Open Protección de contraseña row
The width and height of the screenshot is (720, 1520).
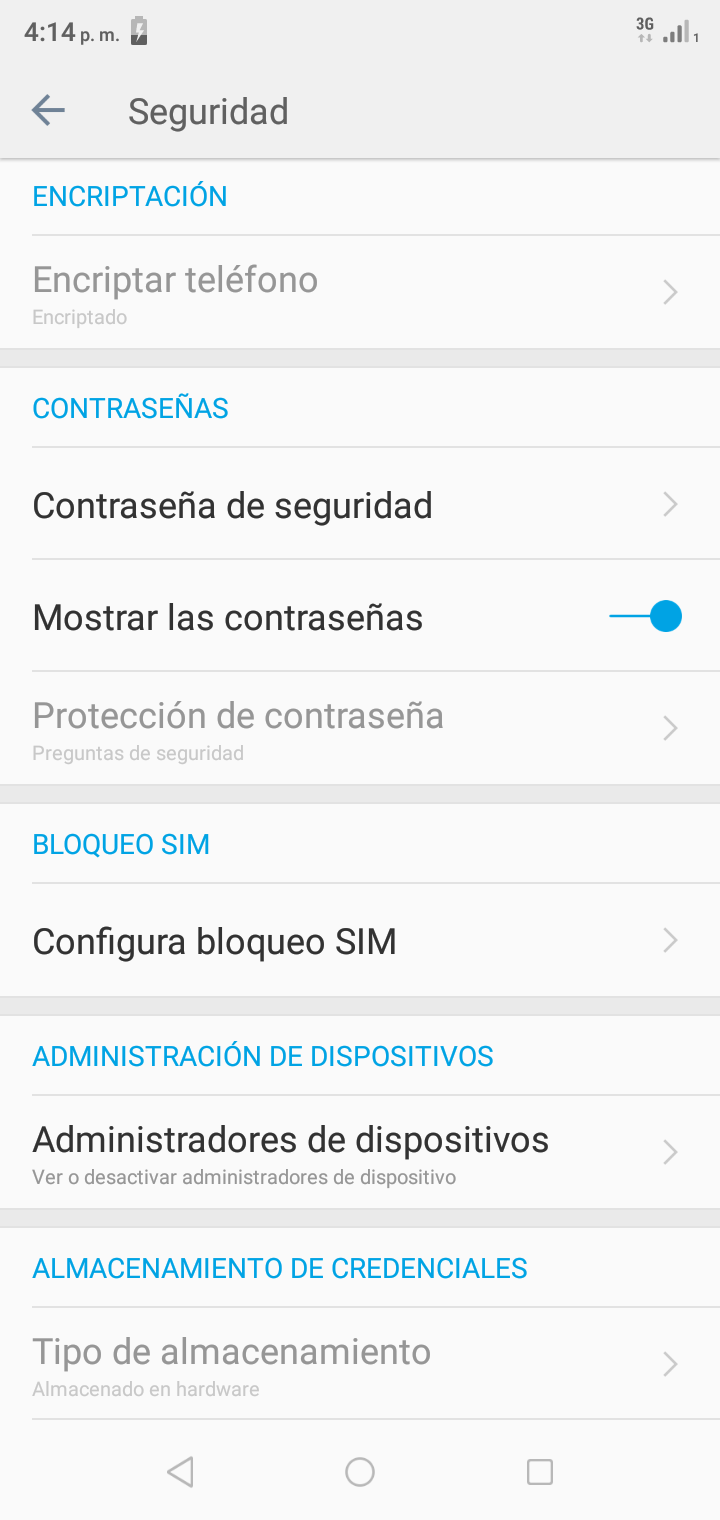tap(360, 729)
